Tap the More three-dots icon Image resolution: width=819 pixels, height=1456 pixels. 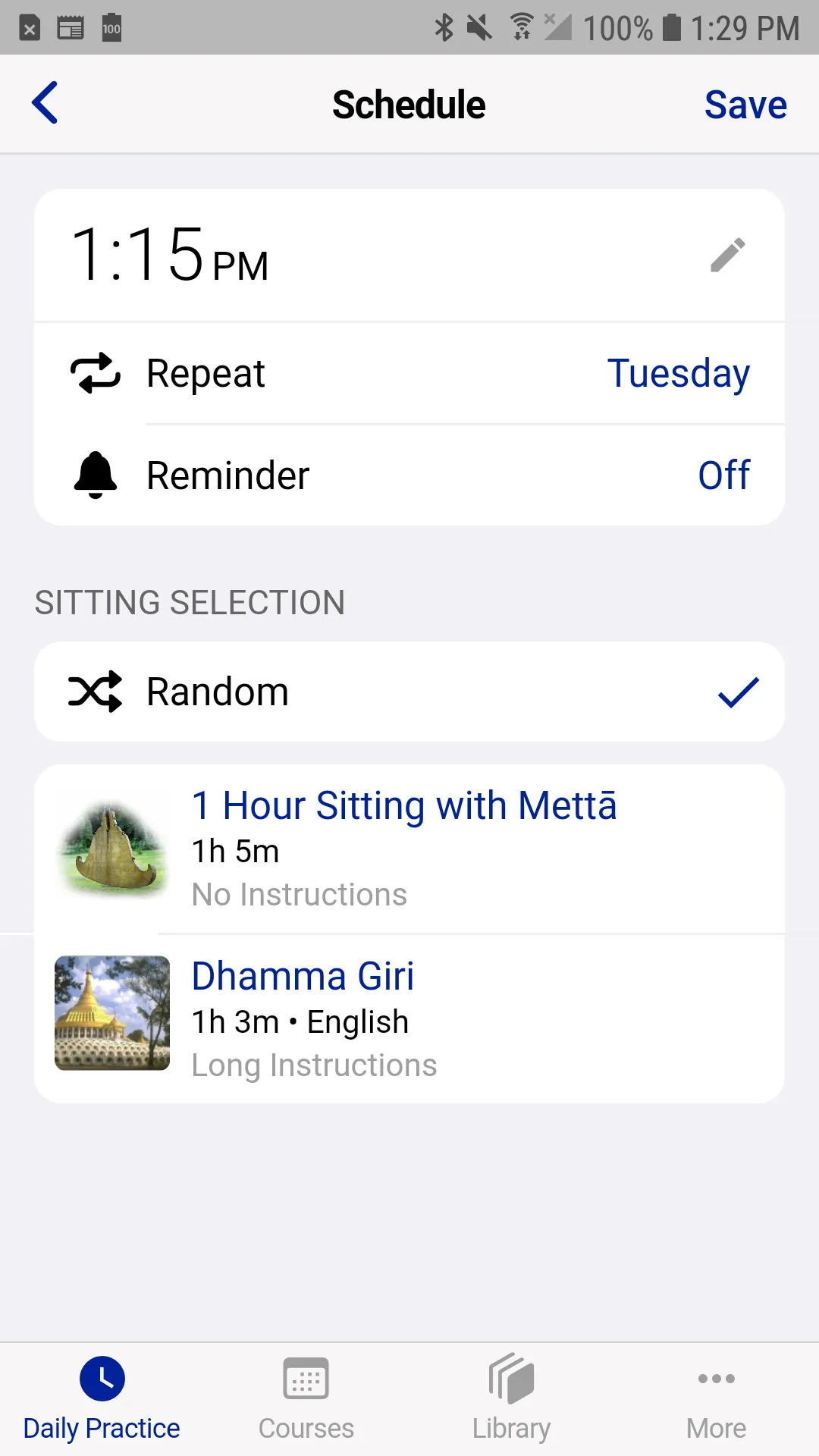[x=716, y=1379]
